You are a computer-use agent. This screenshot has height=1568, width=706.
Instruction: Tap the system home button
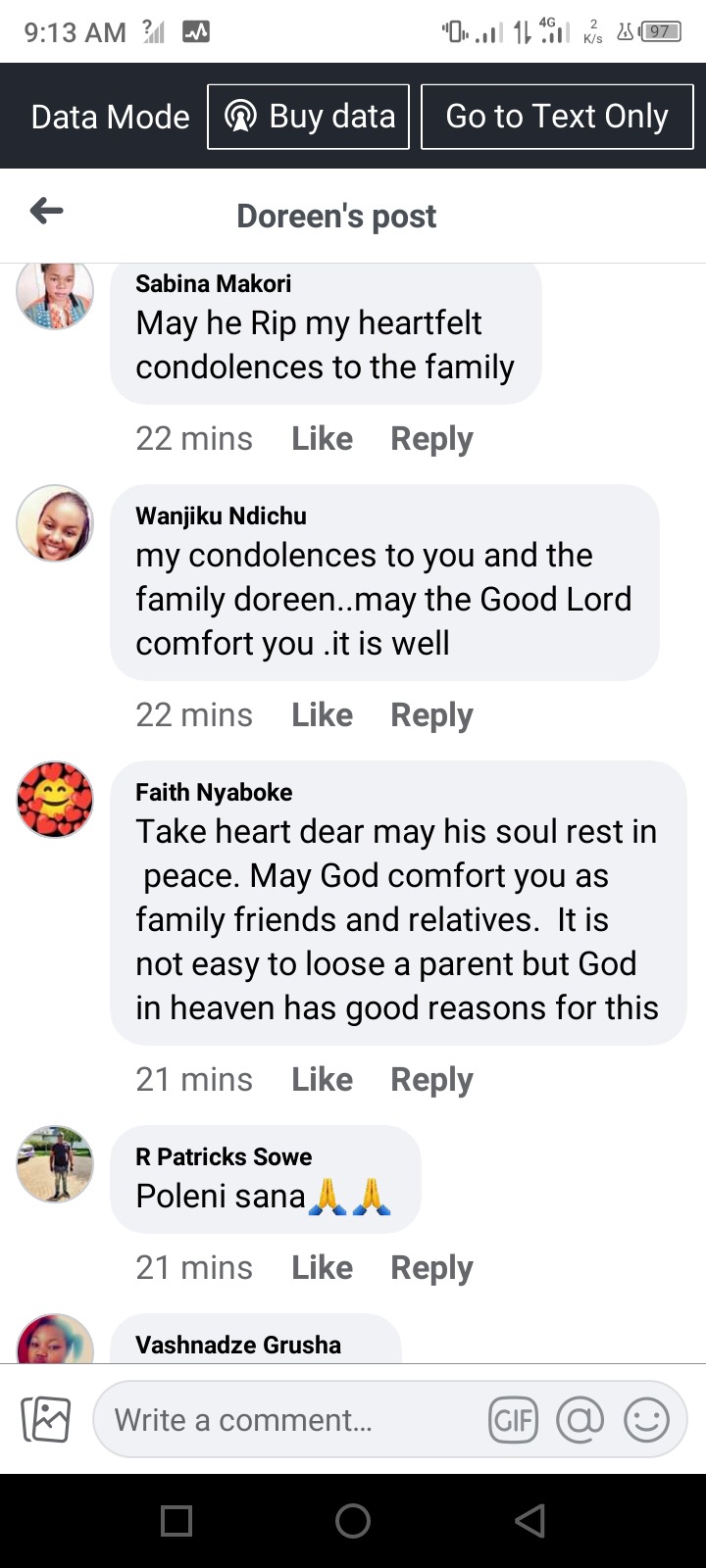[x=352, y=1521]
